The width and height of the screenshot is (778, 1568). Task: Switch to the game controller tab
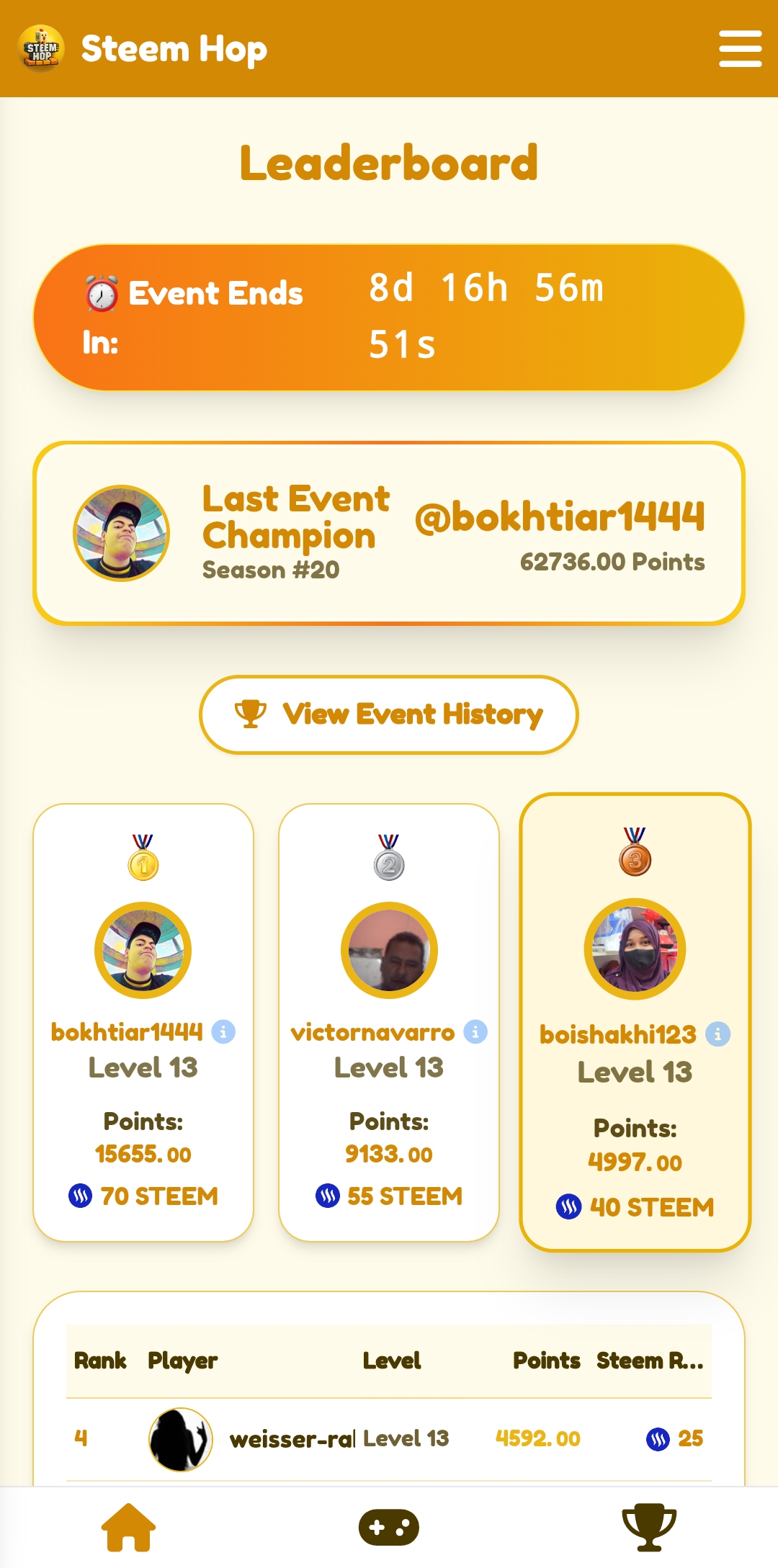(x=389, y=1528)
